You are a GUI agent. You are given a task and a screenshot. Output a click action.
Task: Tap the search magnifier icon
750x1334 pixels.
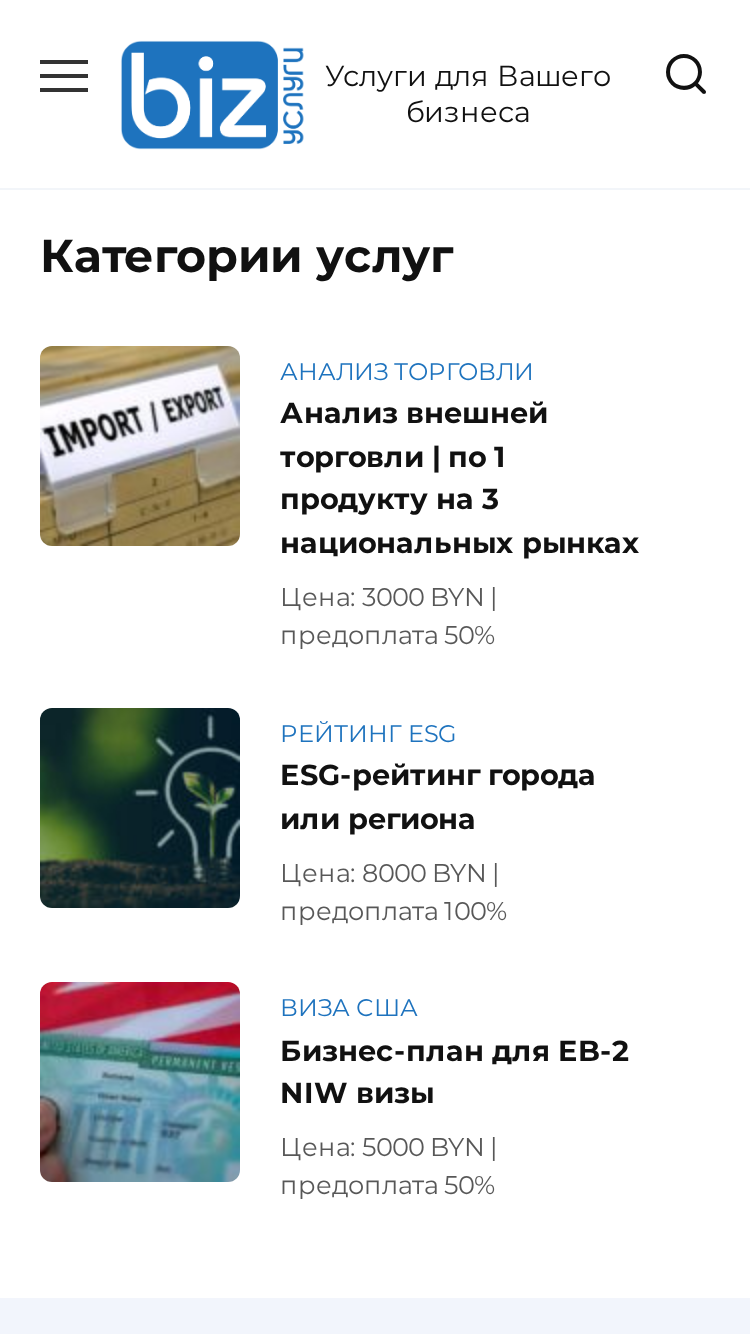686,75
